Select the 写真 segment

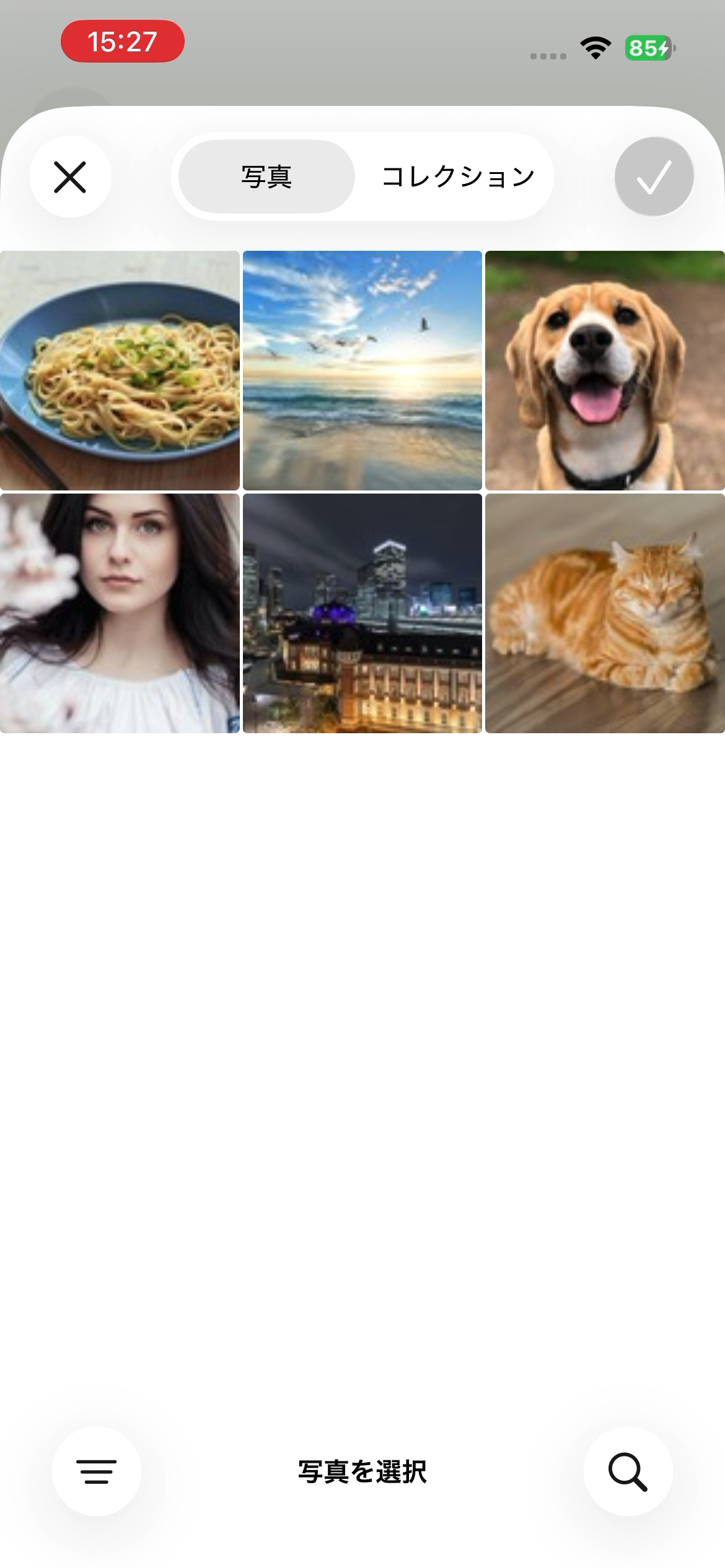266,176
